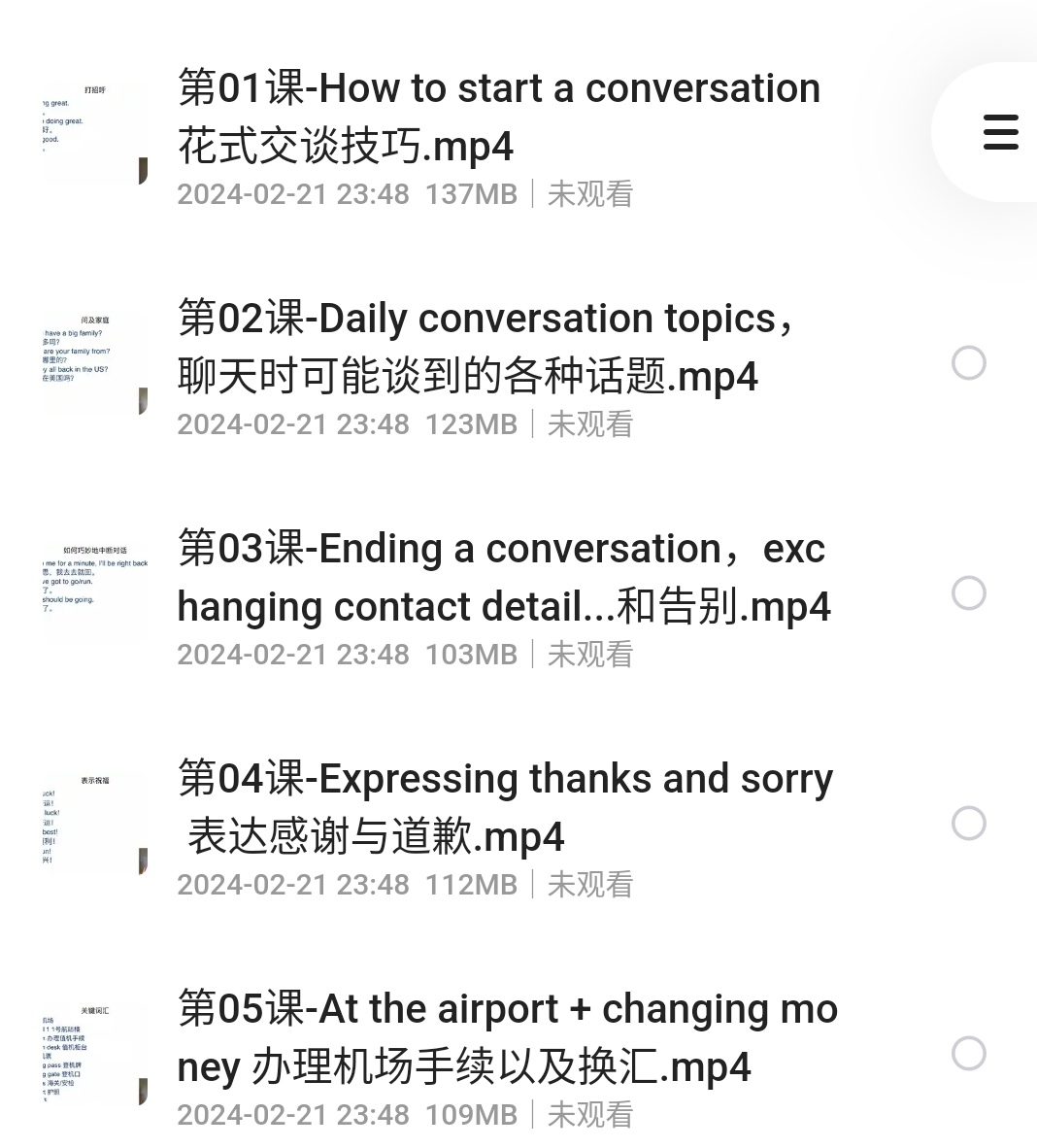Select the circle for 第02课 Daily conversation topics
Viewport: 1037px width, 1148px height.
point(968,363)
